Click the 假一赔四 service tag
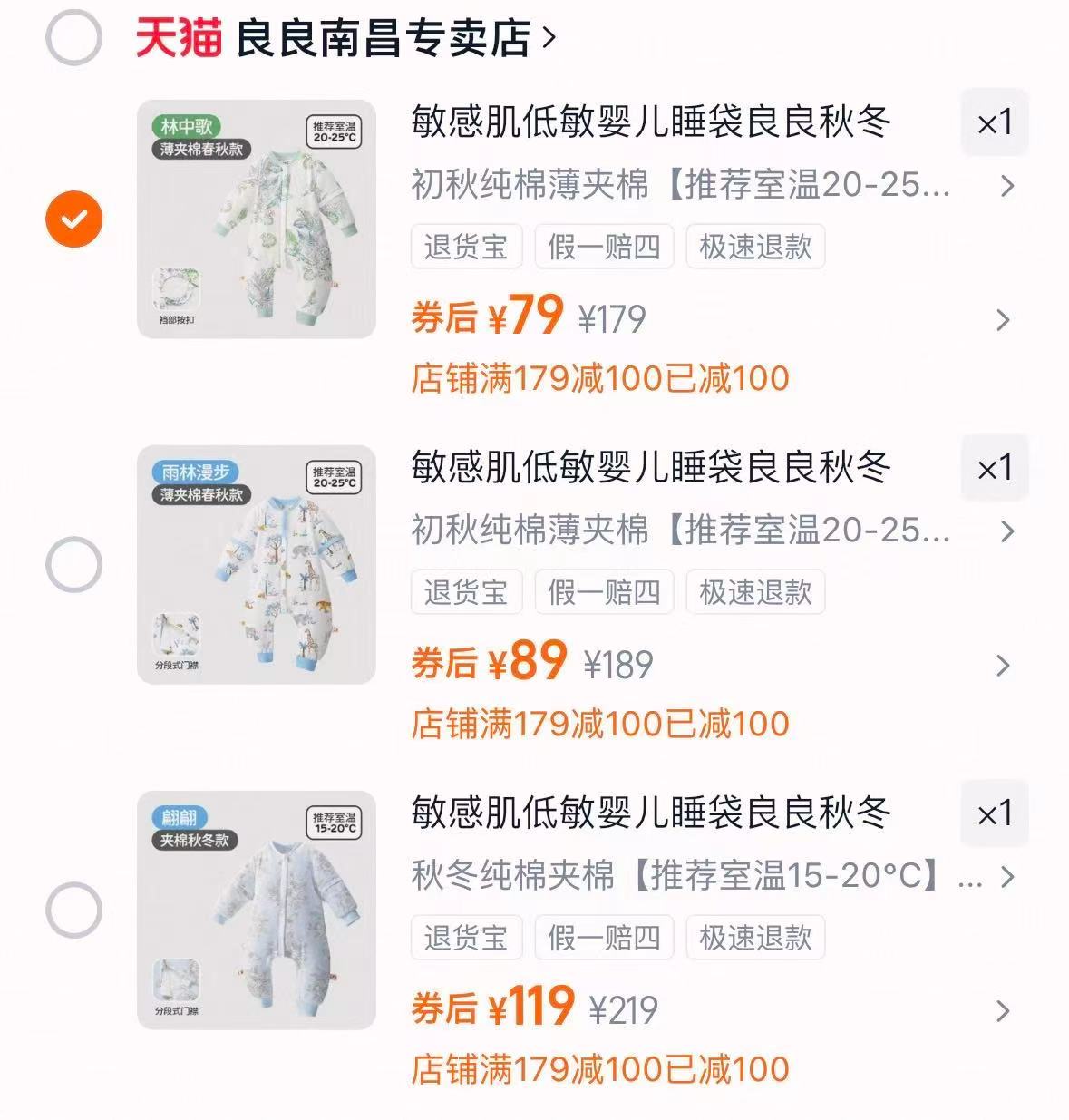This screenshot has width=1069, height=1120. click(x=606, y=247)
